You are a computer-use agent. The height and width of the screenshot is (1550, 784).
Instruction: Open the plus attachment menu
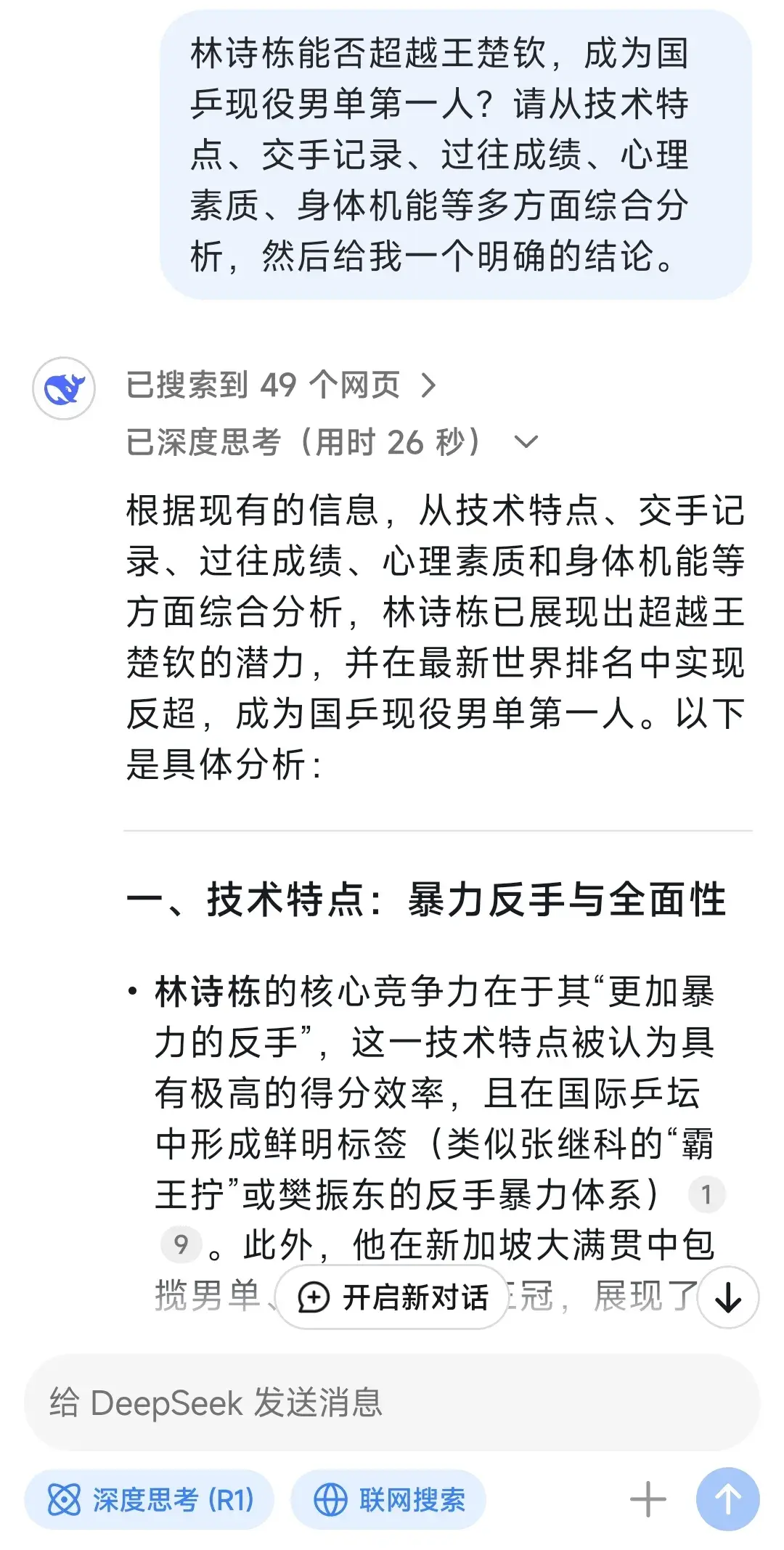[648, 1499]
